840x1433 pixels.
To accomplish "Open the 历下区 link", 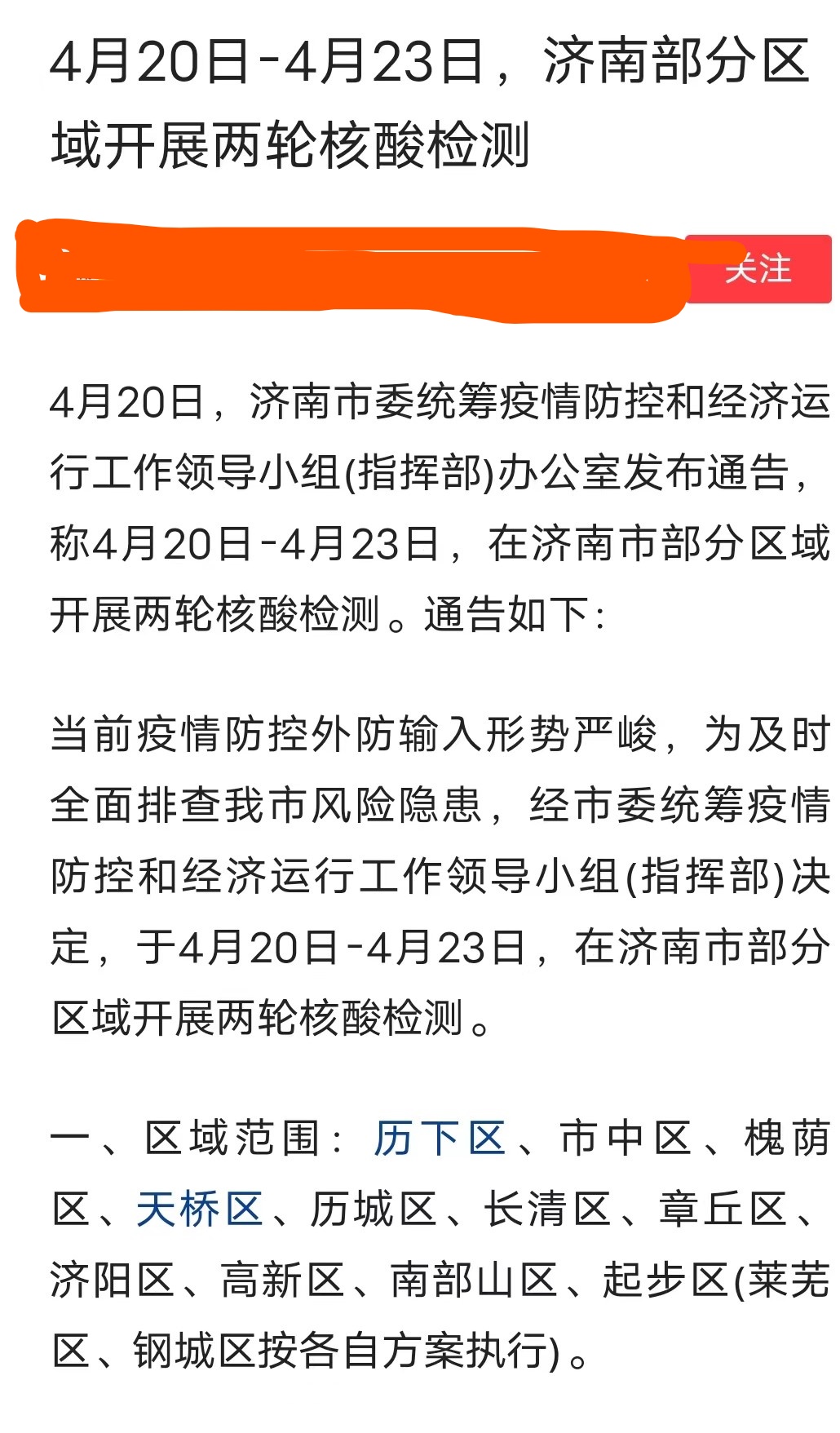I will click(440, 1138).
